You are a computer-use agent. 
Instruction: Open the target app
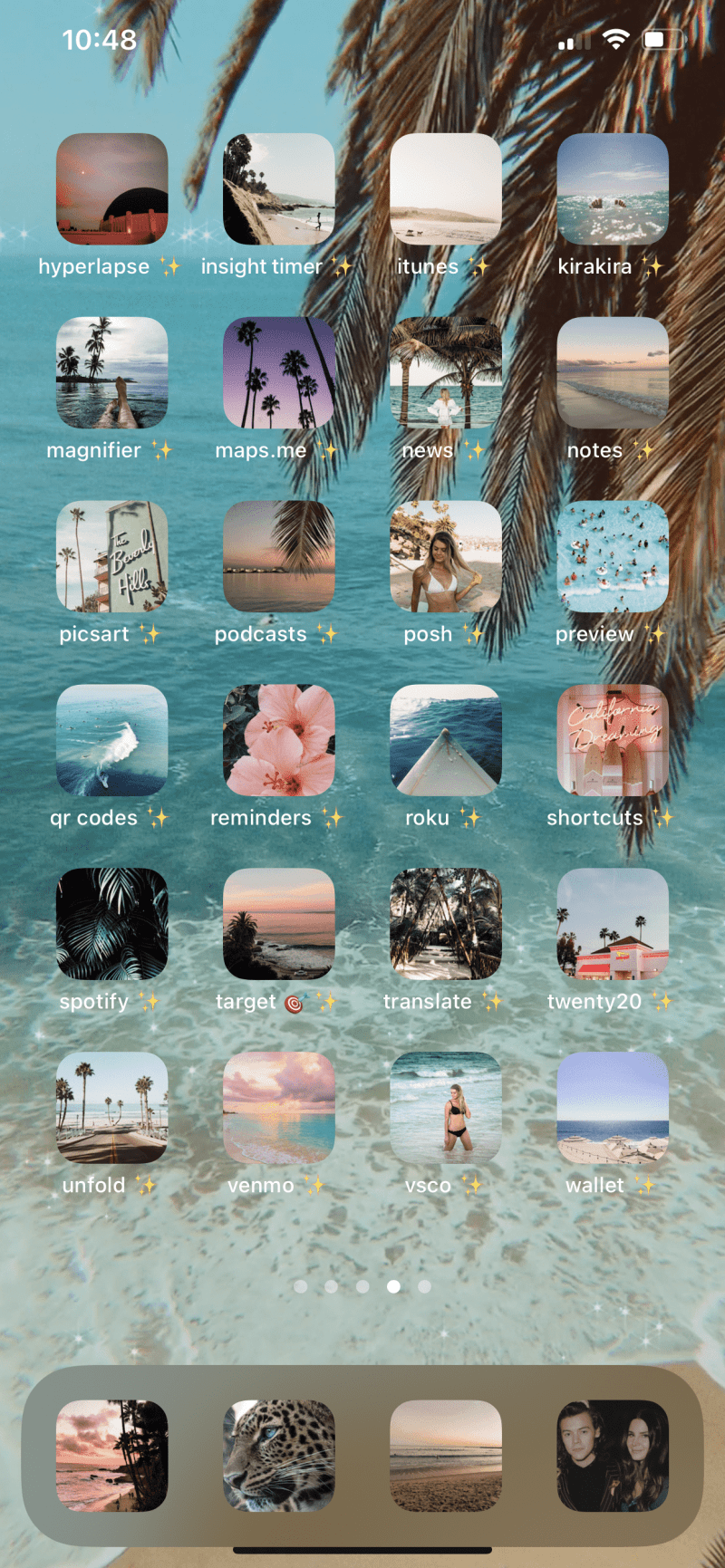[x=279, y=924]
